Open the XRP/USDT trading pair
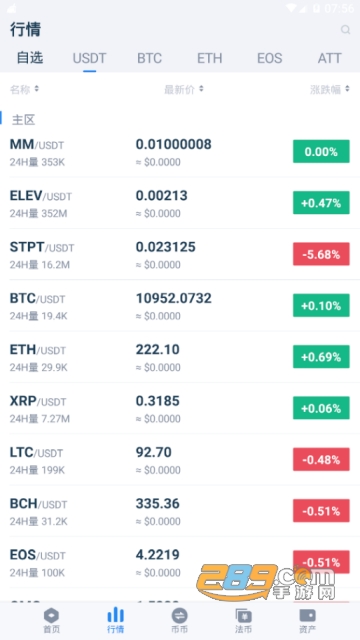 tap(180, 409)
